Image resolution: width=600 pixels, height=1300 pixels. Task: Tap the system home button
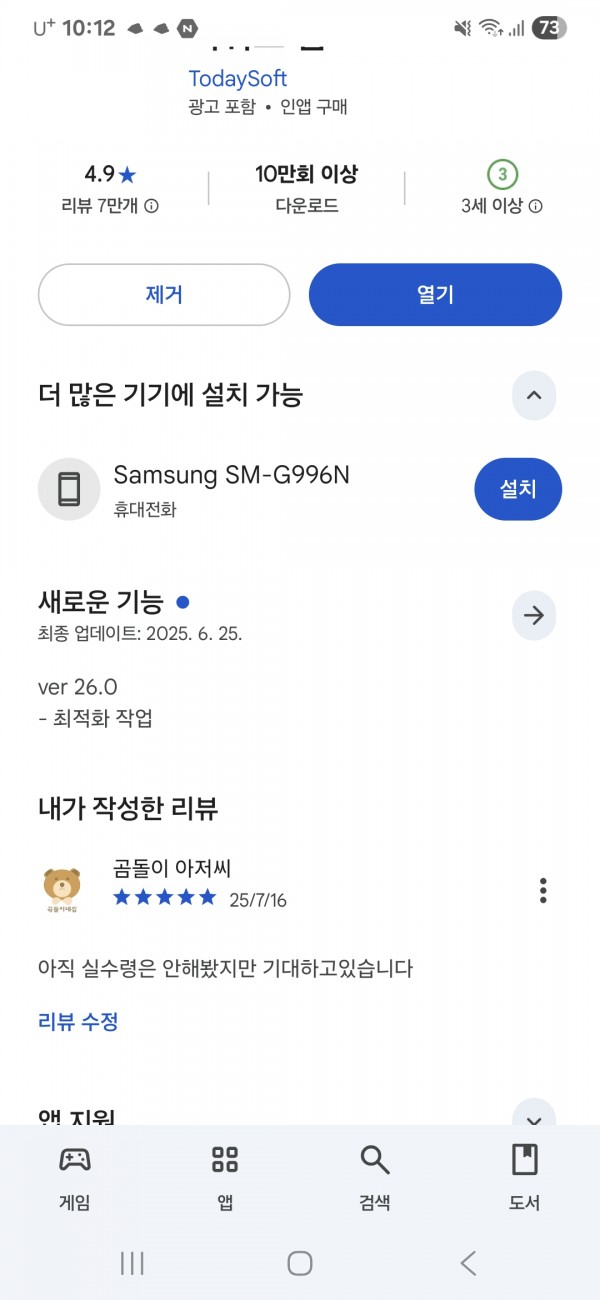pos(300,1263)
